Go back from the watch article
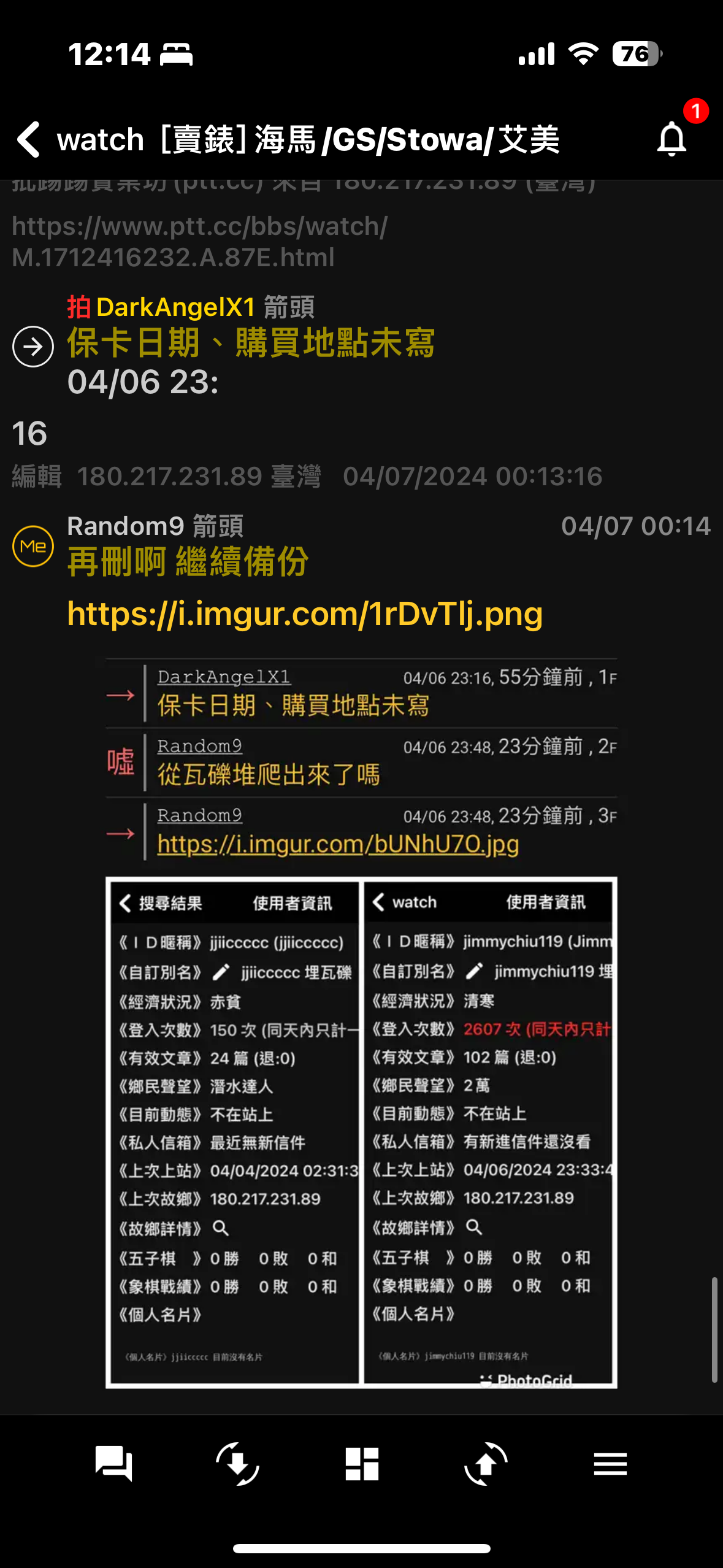Viewport: 723px width, 1568px height. coord(29,139)
